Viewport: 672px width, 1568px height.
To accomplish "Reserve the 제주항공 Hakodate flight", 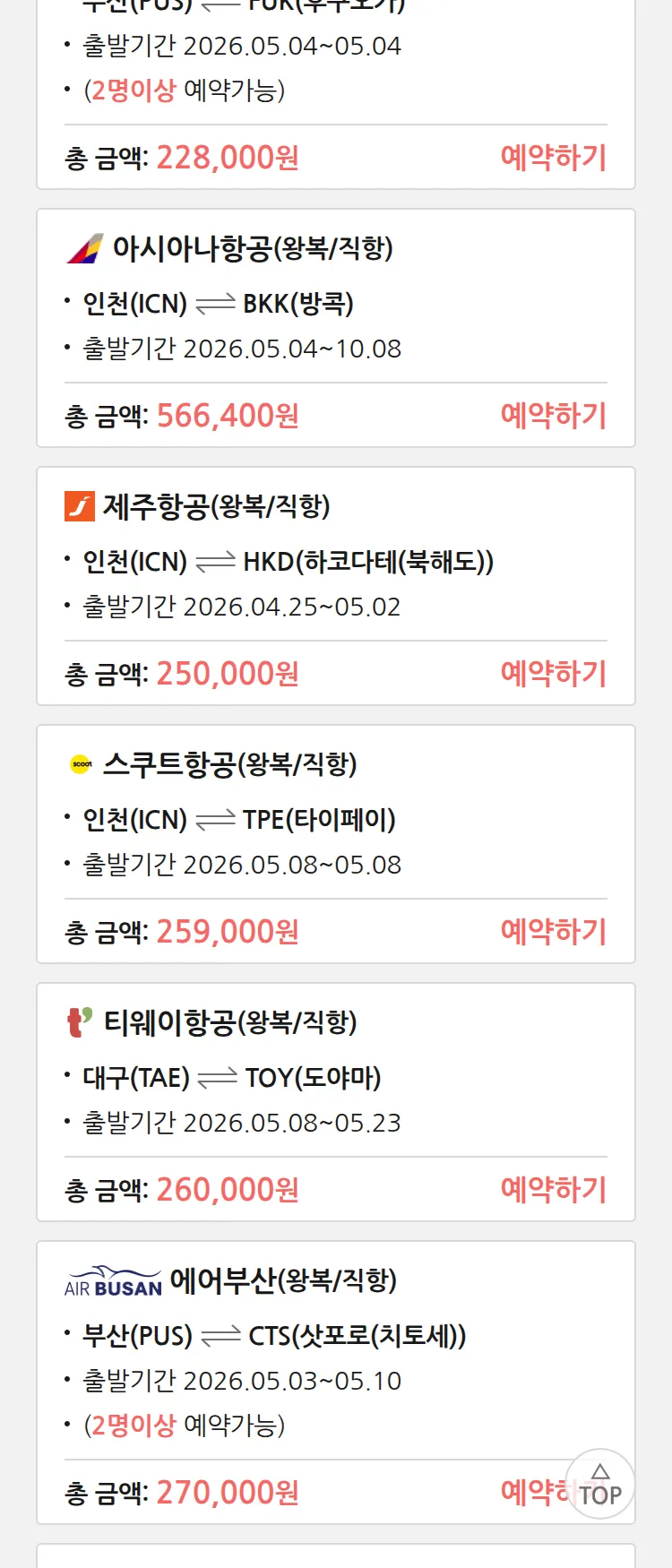I will point(553,674).
